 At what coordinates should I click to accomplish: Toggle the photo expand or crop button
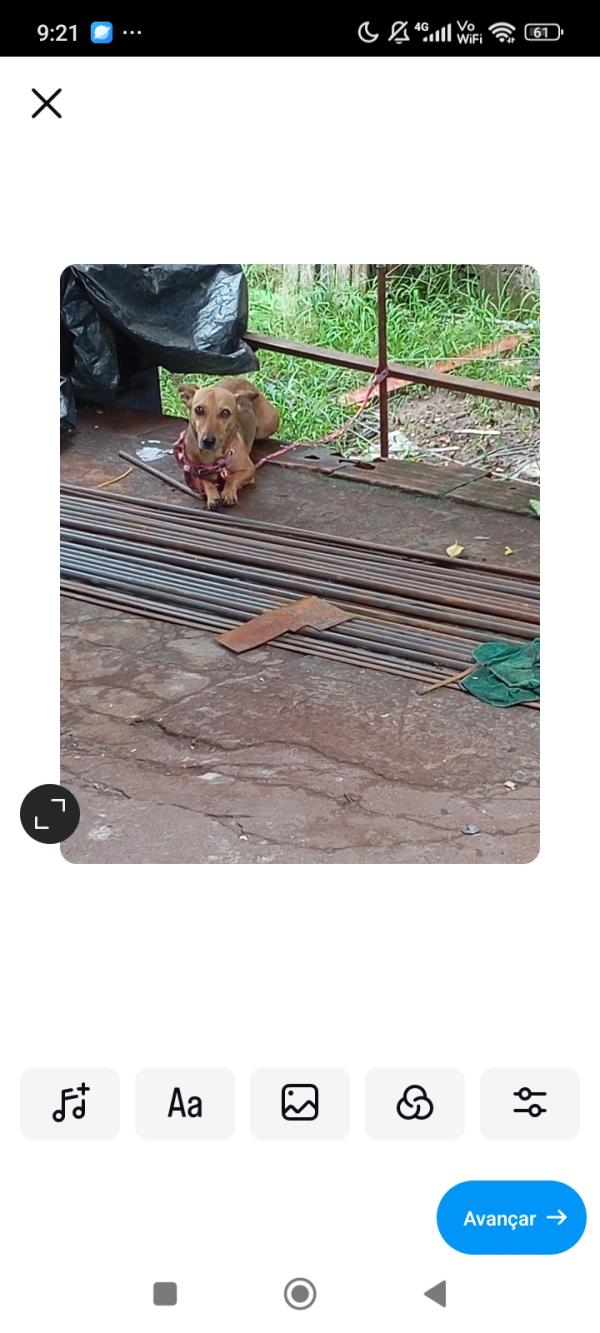pos(50,814)
